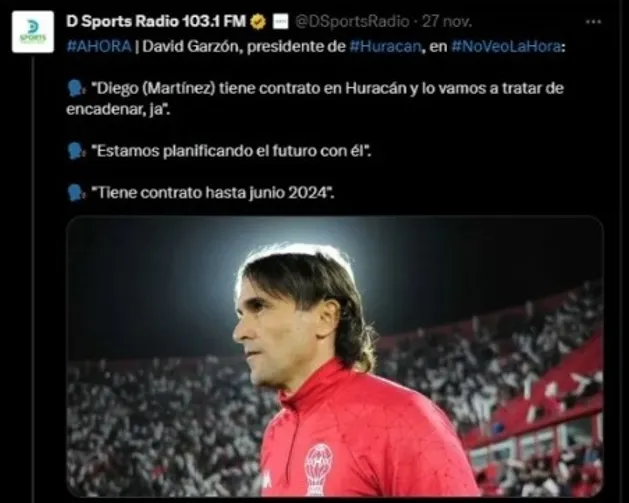Open D Sports Radio profile avatar
This screenshot has width=629, height=503.
(x=33, y=31)
